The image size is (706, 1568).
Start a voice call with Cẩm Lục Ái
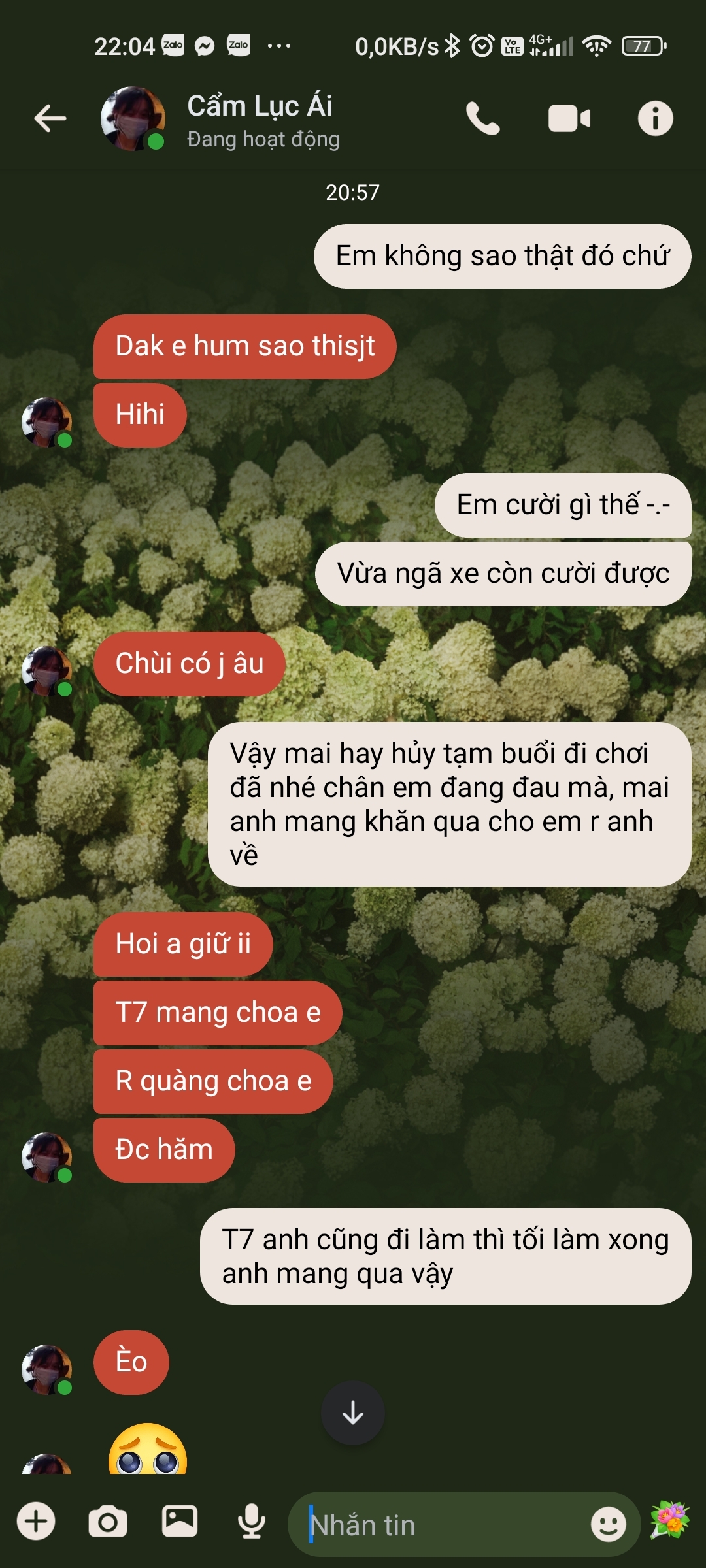tap(482, 119)
